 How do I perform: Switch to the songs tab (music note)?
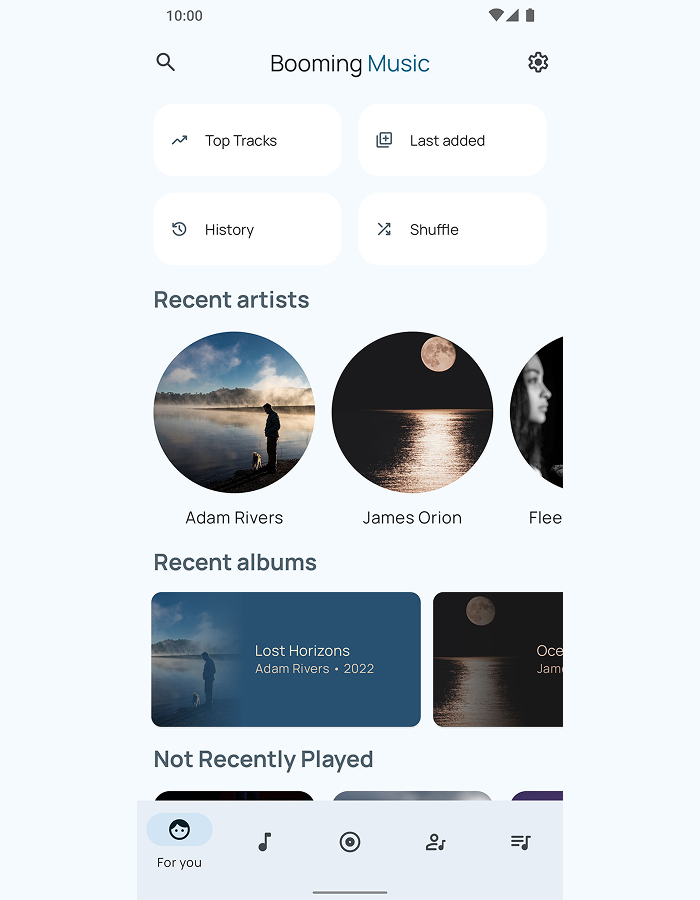click(264, 842)
